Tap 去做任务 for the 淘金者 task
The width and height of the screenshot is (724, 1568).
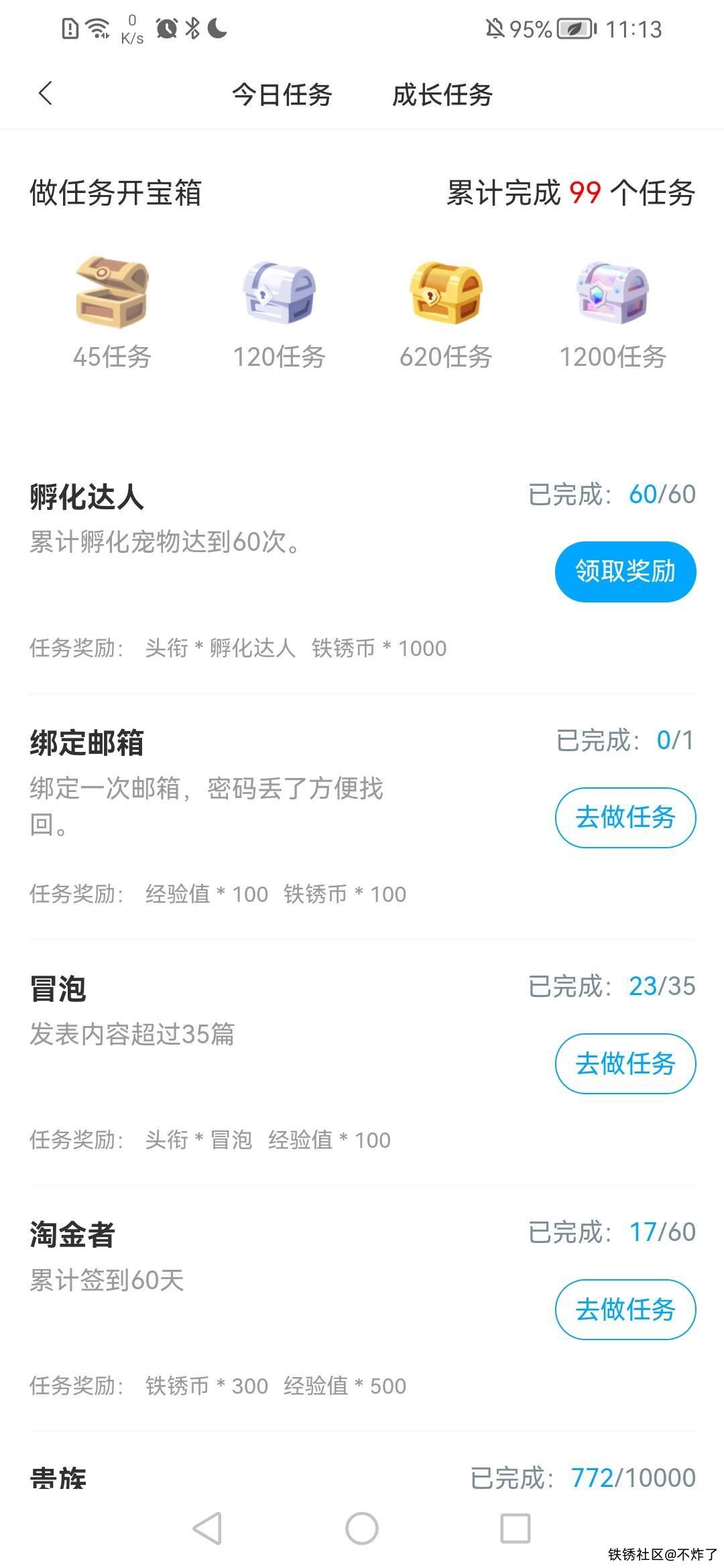[x=625, y=1309]
